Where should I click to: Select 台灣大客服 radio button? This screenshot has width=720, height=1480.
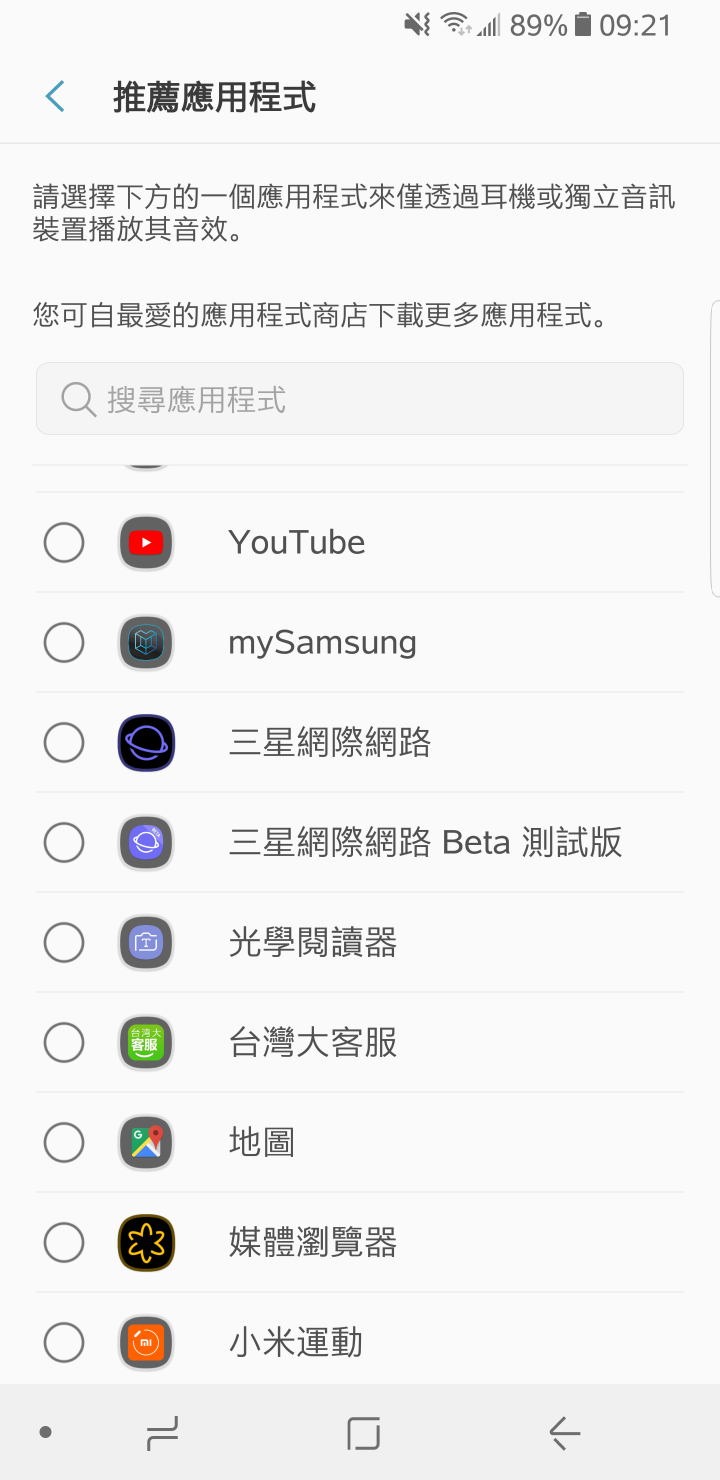pyautogui.click(x=64, y=1043)
